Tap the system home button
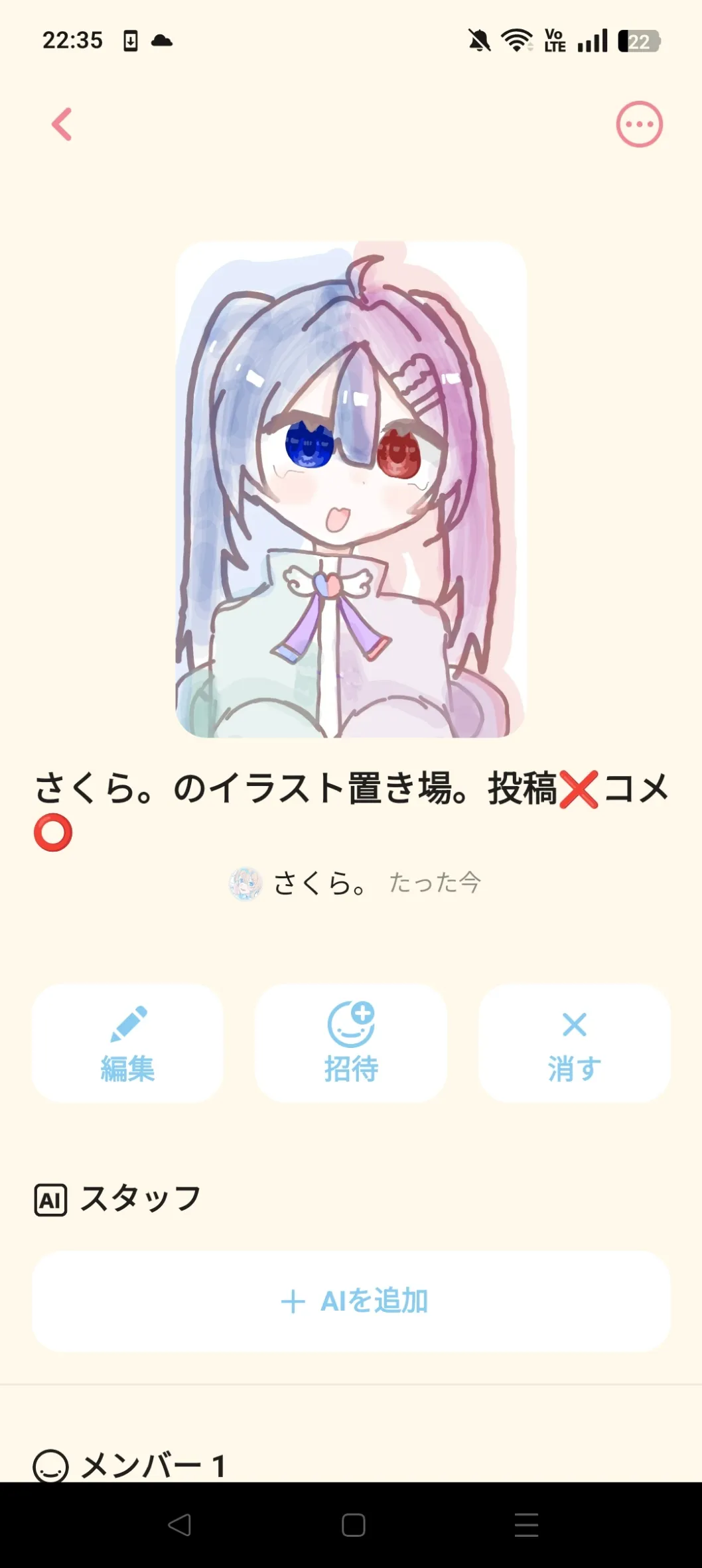The width and height of the screenshot is (702, 1568). (353, 1525)
